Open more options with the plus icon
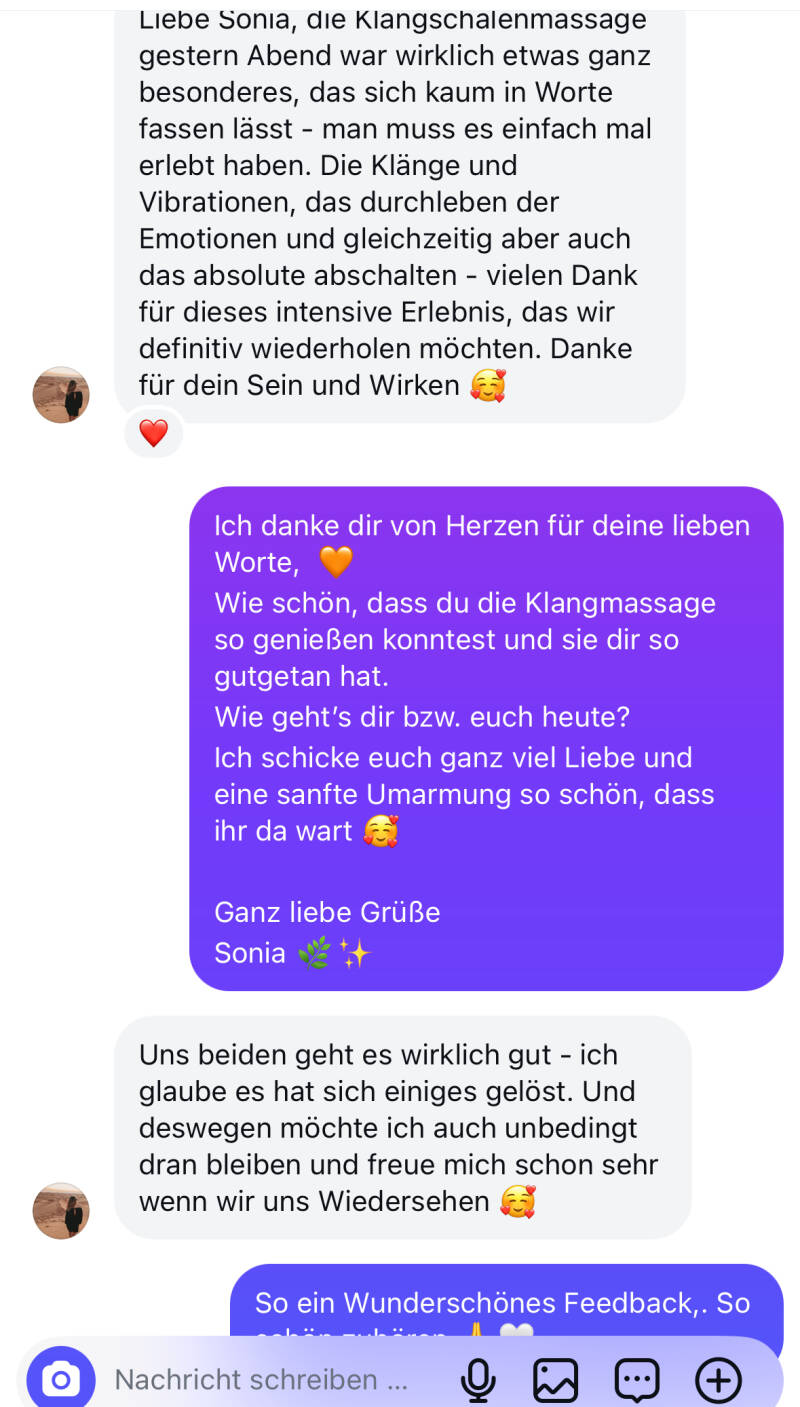The width and height of the screenshot is (800, 1407). coord(718,1381)
